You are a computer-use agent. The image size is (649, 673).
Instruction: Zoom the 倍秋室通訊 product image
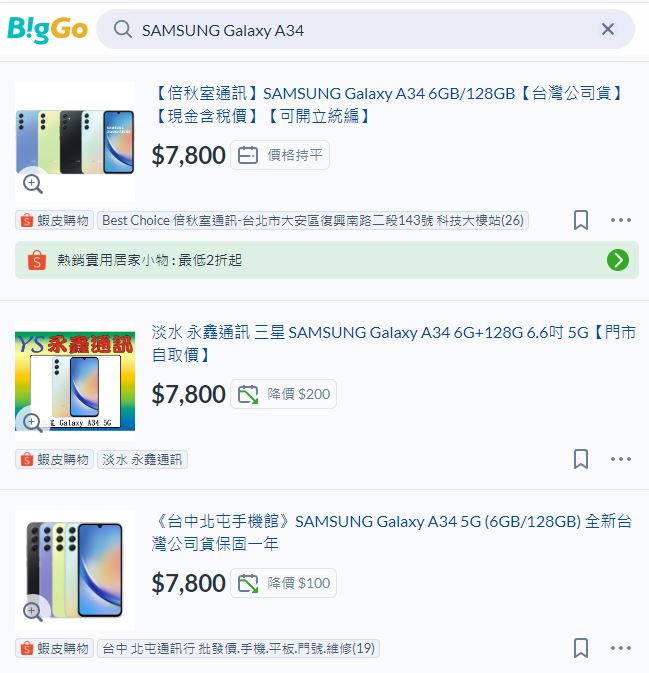coord(33,183)
